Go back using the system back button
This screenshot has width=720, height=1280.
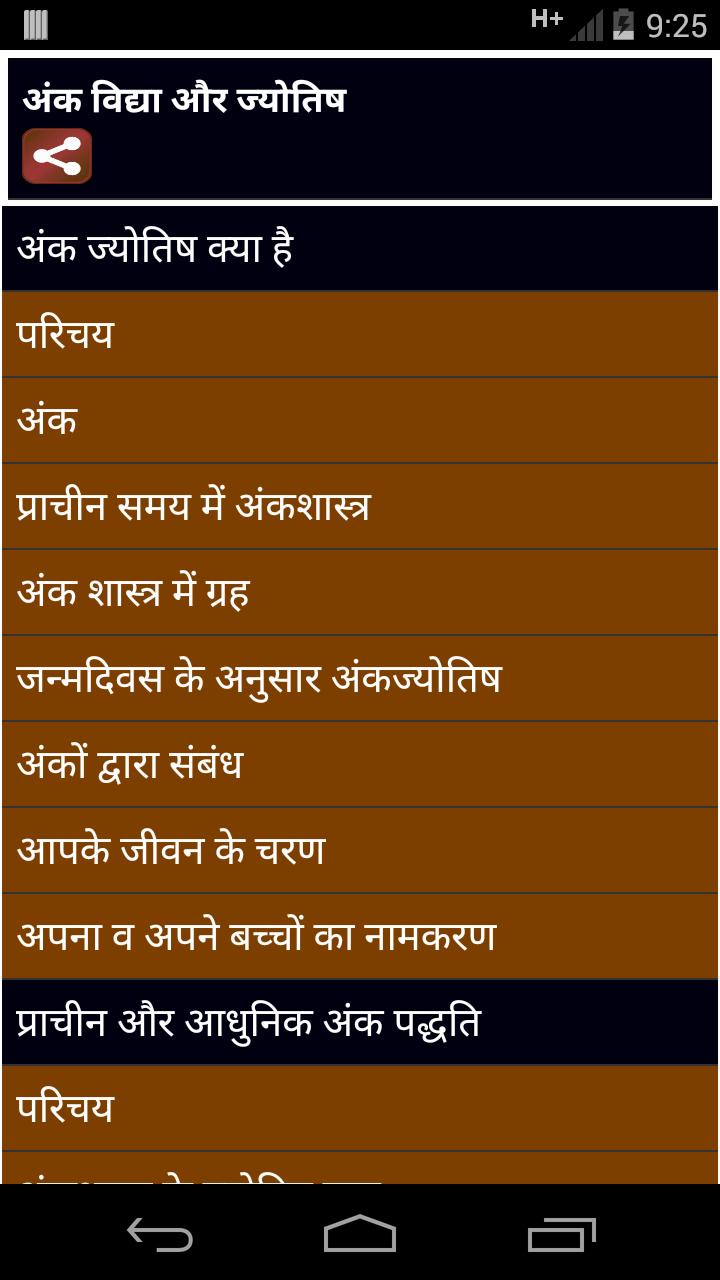pyautogui.click(x=160, y=1234)
